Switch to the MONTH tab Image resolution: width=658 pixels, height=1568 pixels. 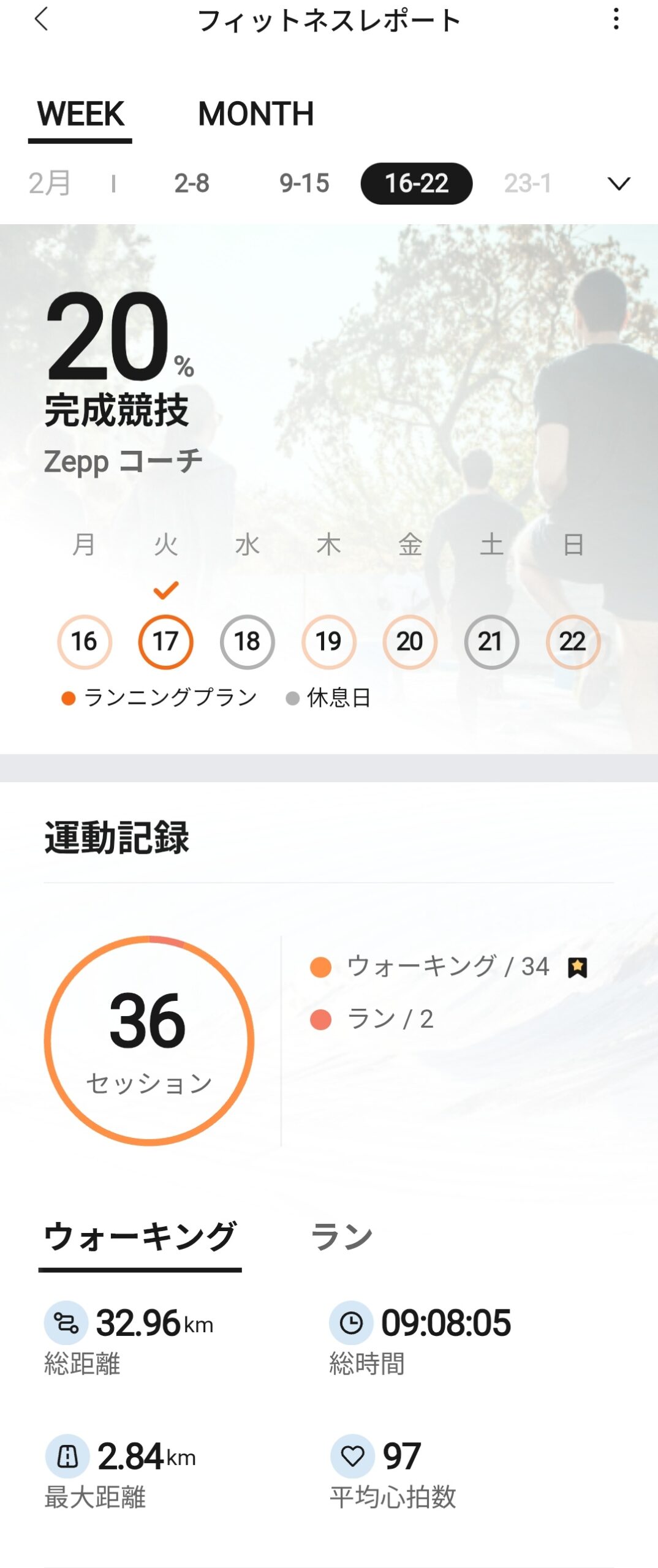click(255, 115)
